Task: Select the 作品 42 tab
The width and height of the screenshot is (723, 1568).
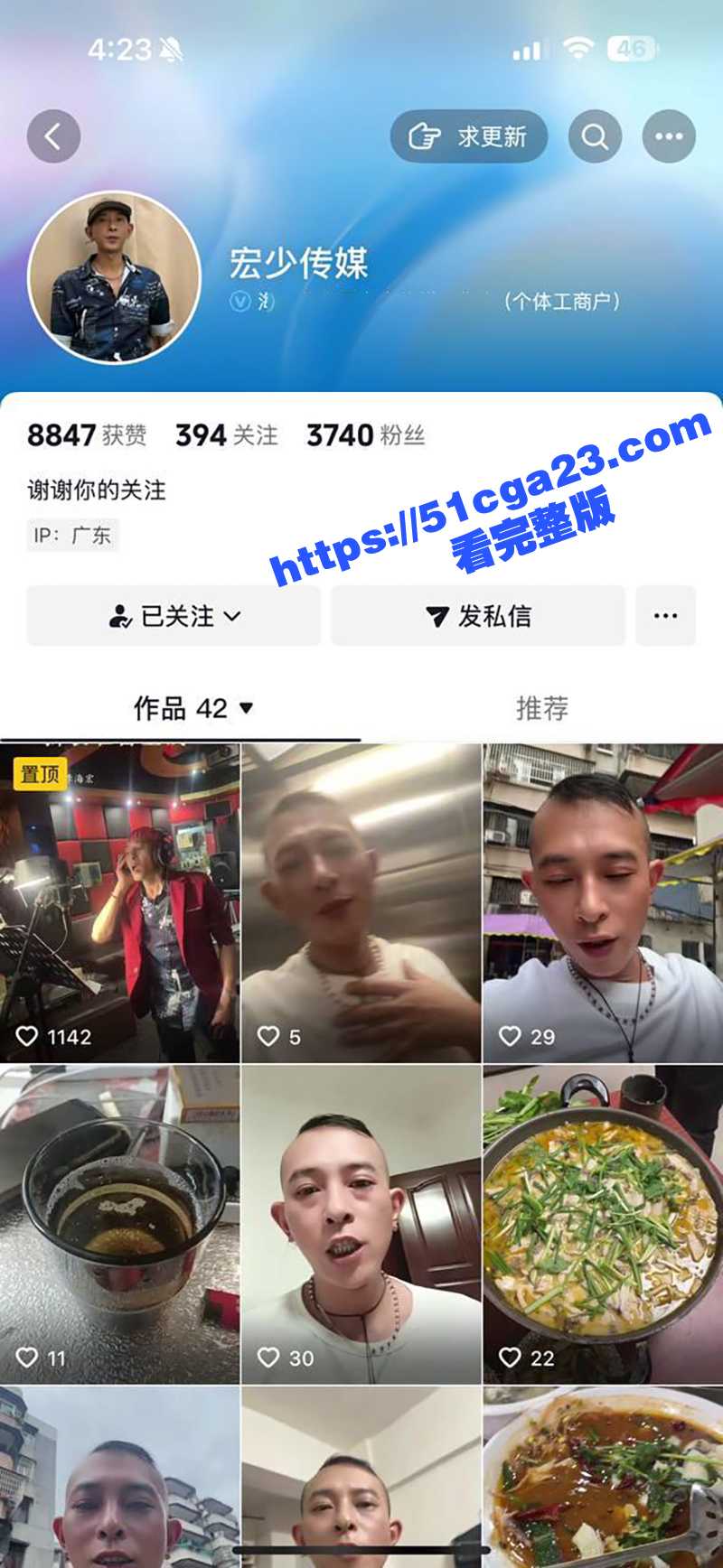Action: [192, 708]
